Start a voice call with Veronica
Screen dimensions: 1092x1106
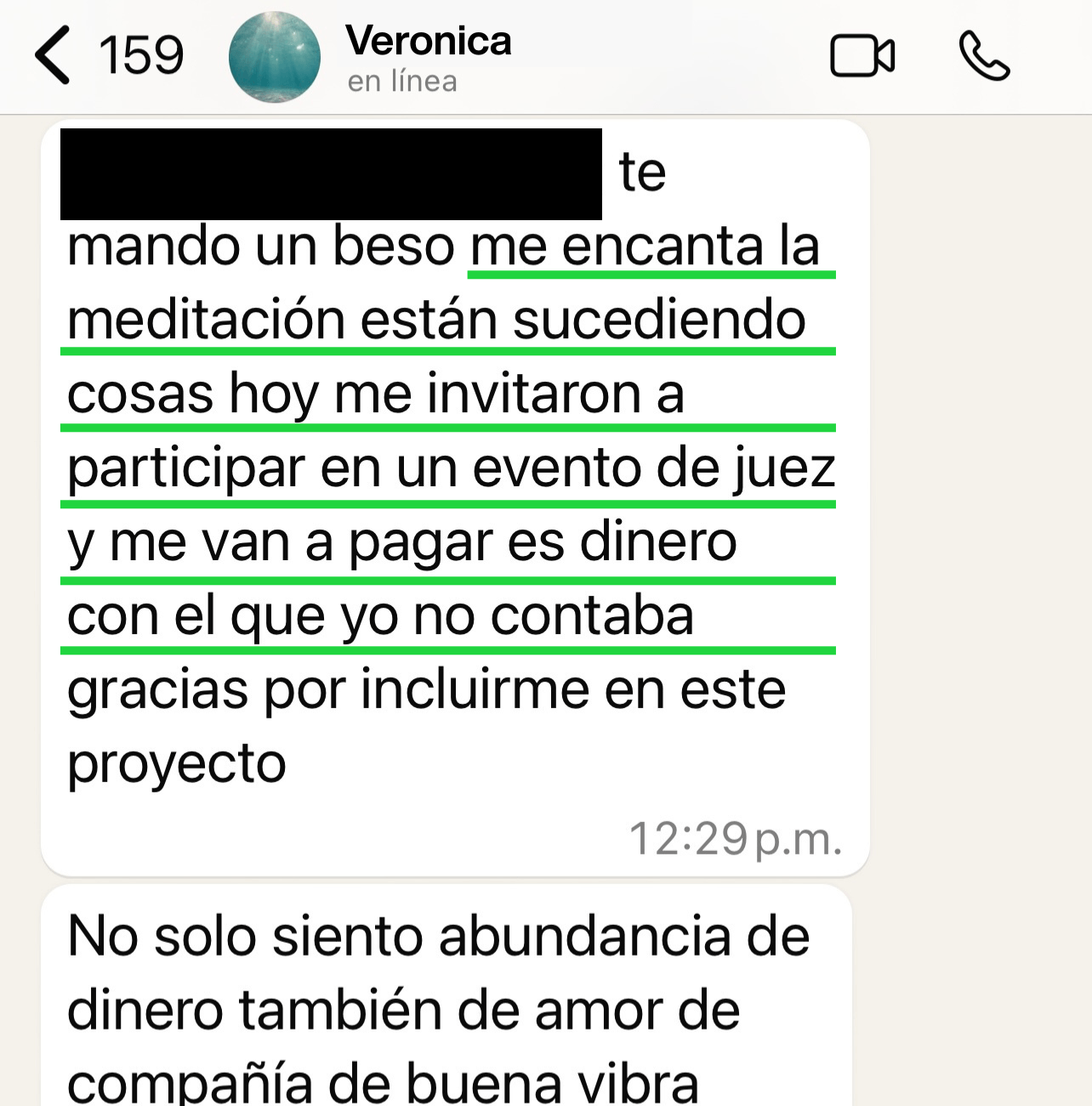(x=984, y=56)
